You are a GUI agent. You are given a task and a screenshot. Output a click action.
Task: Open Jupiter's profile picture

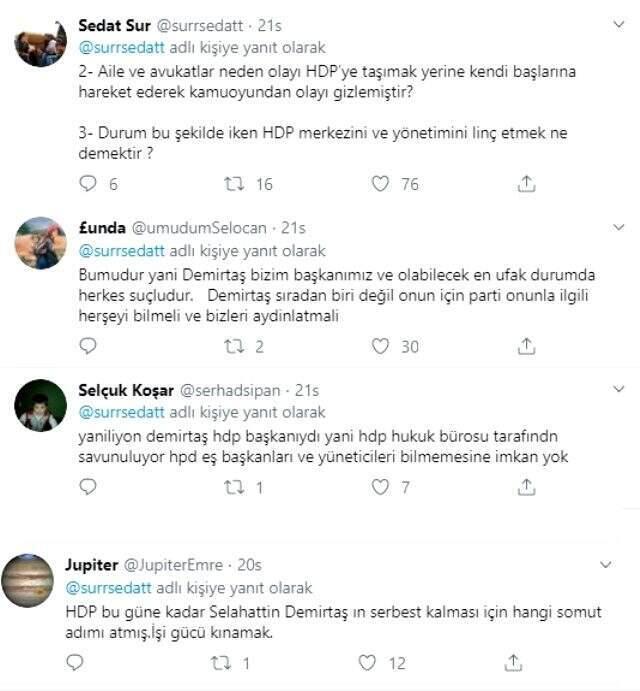click(x=29, y=581)
